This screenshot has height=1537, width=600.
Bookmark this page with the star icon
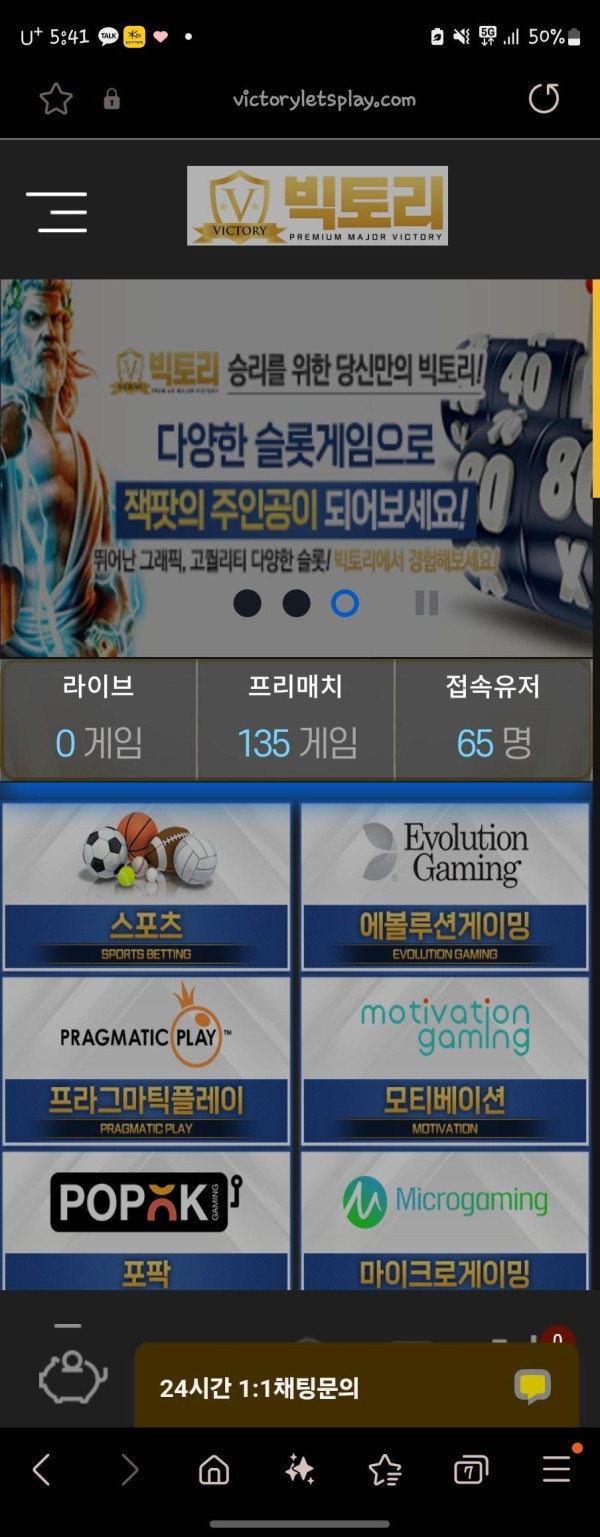pyautogui.click(x=56, y=99)
